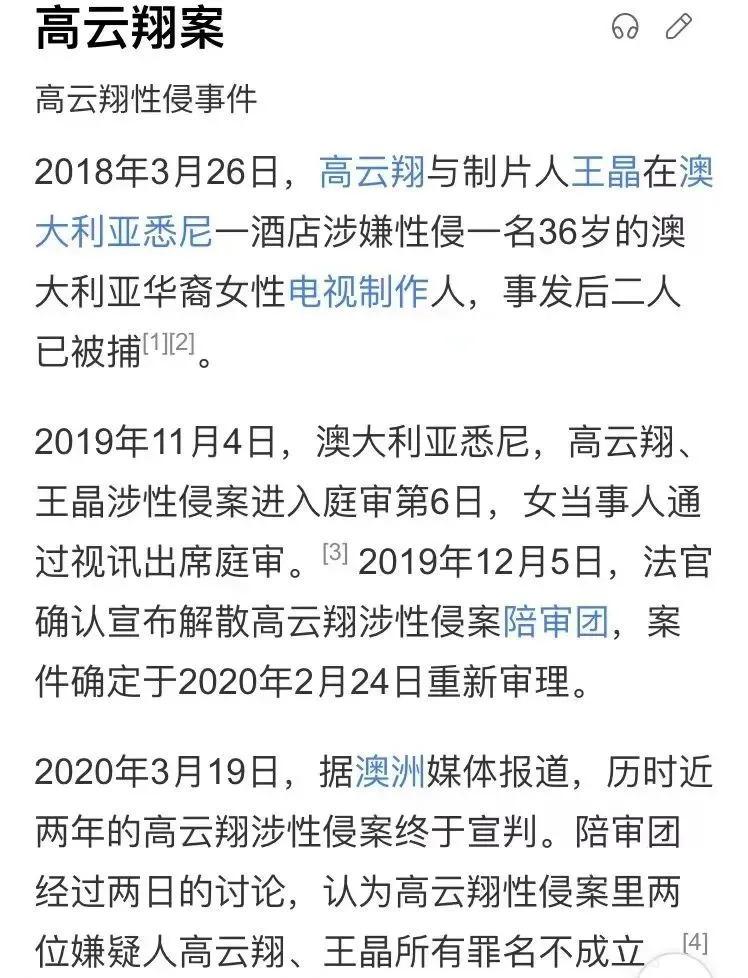View footnote reference [4]
The image size is (748, 978).
coord(694,941)
